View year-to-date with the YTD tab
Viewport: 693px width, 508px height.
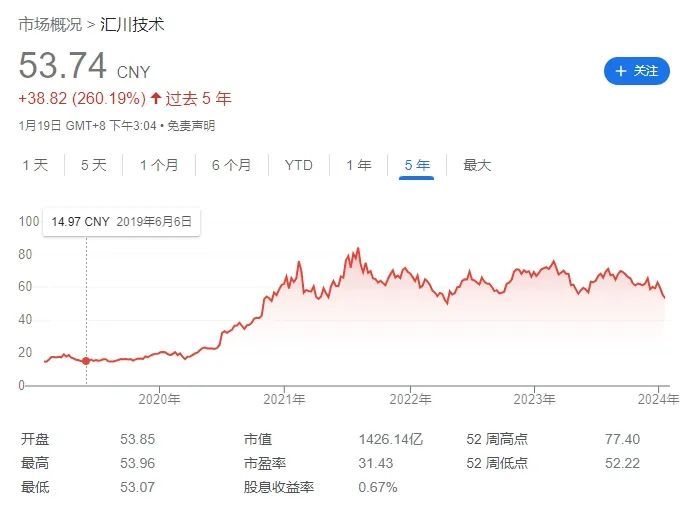point(298,165)
